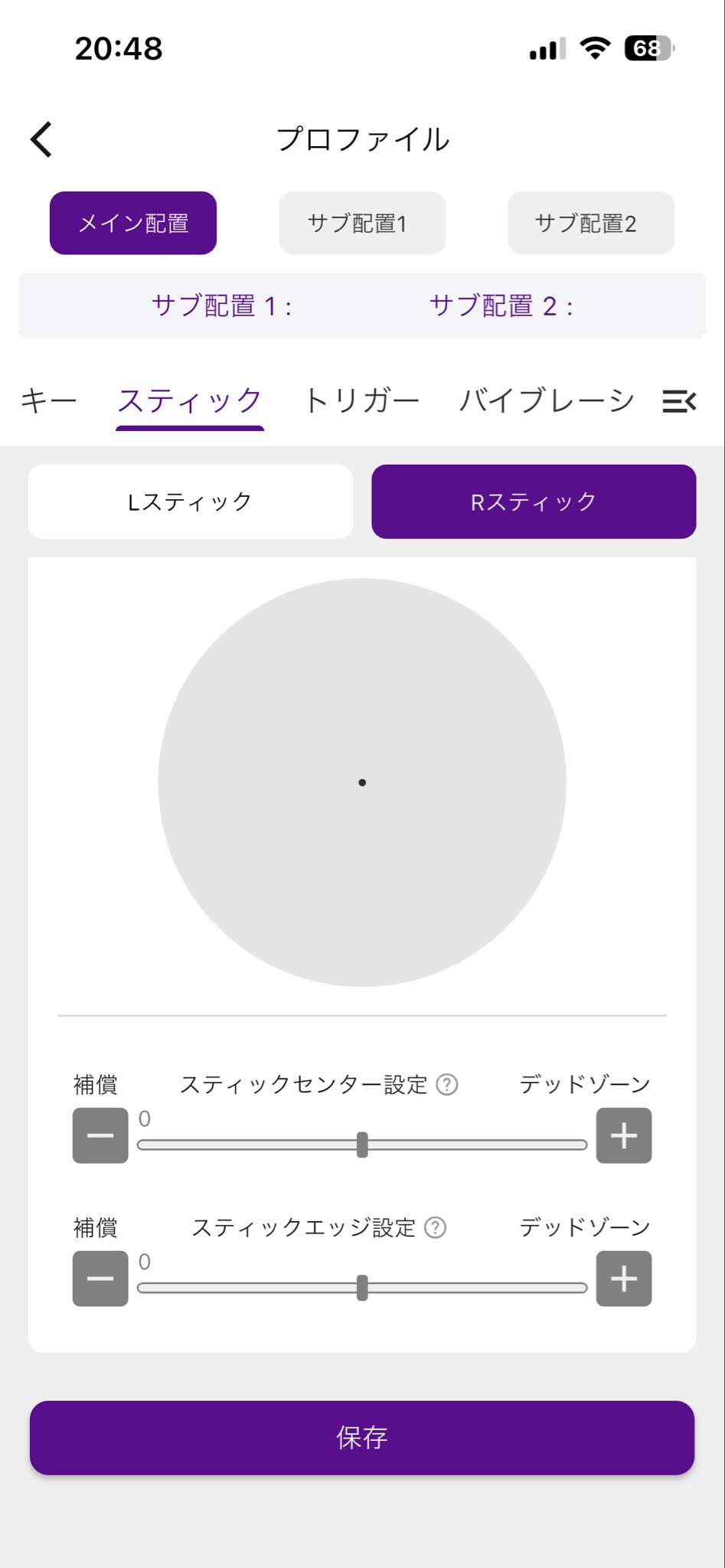Select the メイン配置 layout
This screenshot has height=1568, width=725.
pyautogui.click(x=133, y=223)
